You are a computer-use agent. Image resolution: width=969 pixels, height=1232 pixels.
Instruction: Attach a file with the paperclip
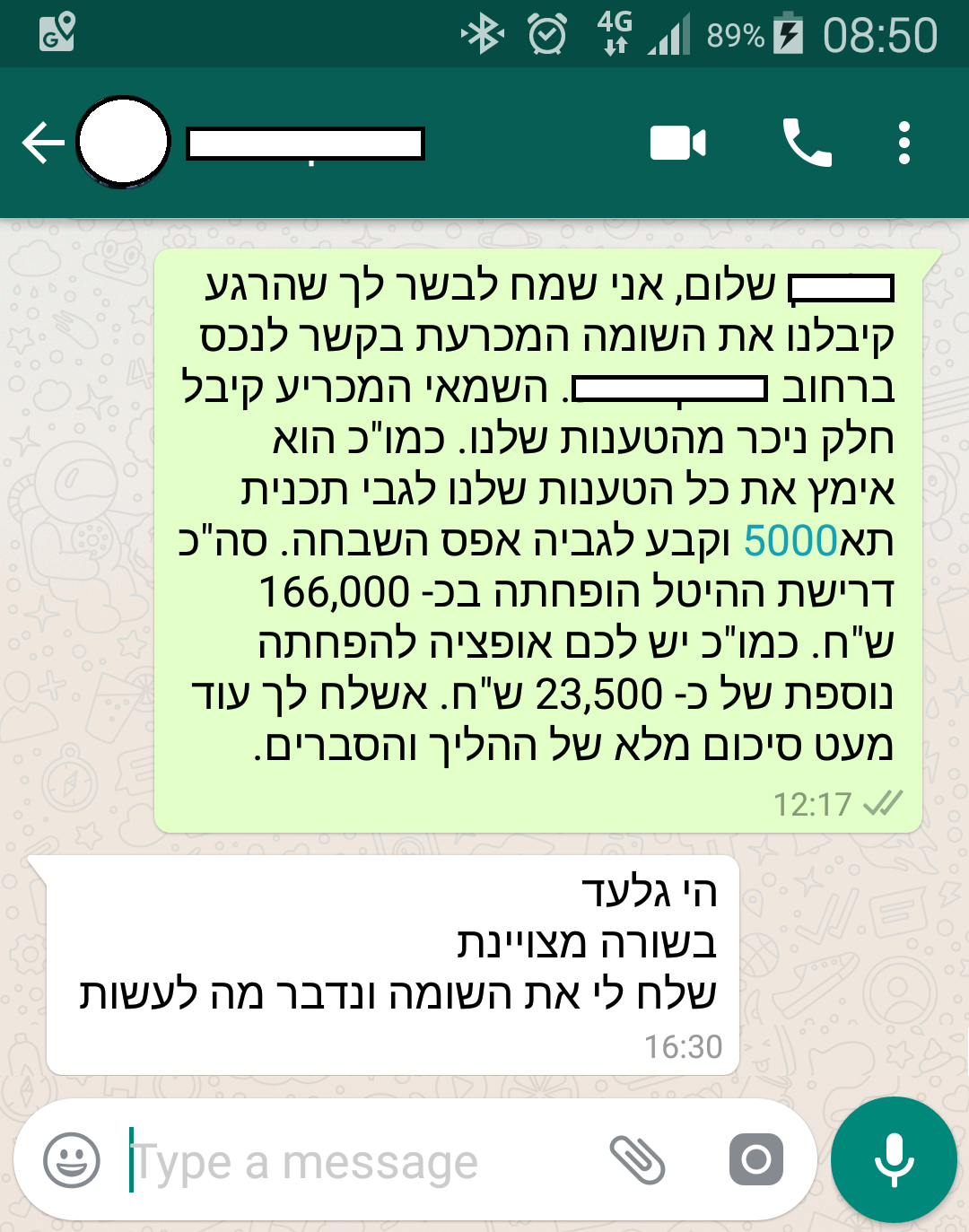(637, 1160)
